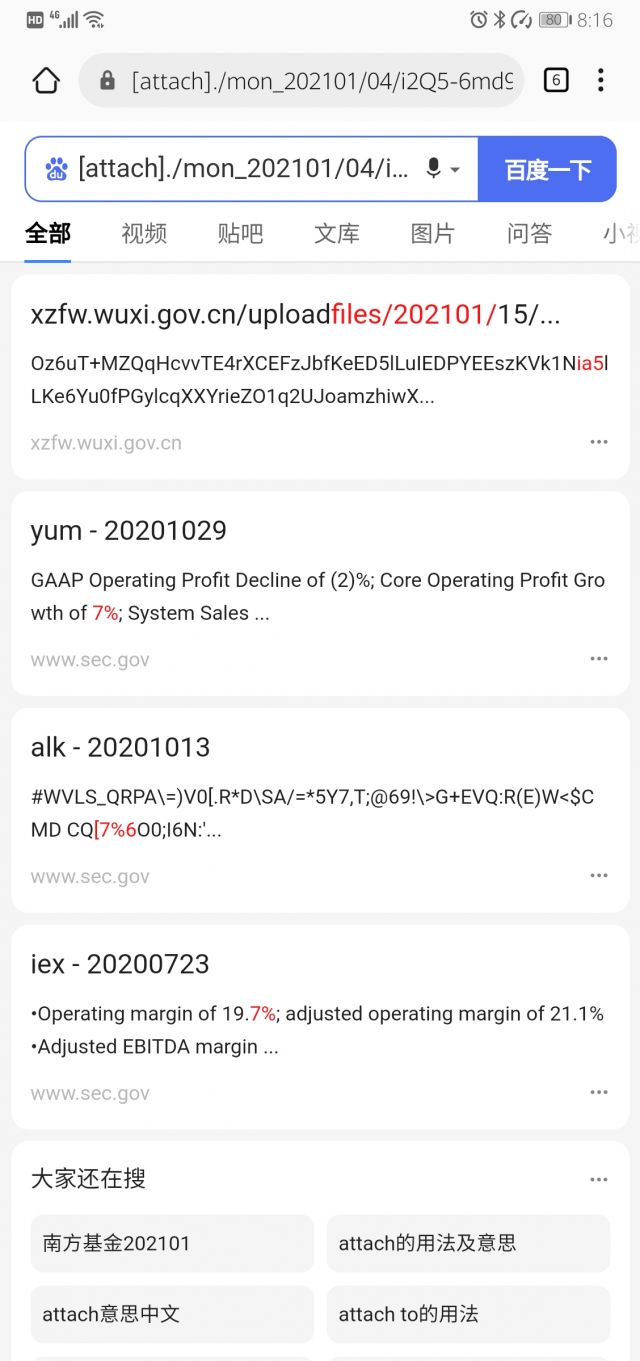This screenshot has height=1361, width=640.
Task: Open the alk - 20201013 result
Action: pos(121,748)
